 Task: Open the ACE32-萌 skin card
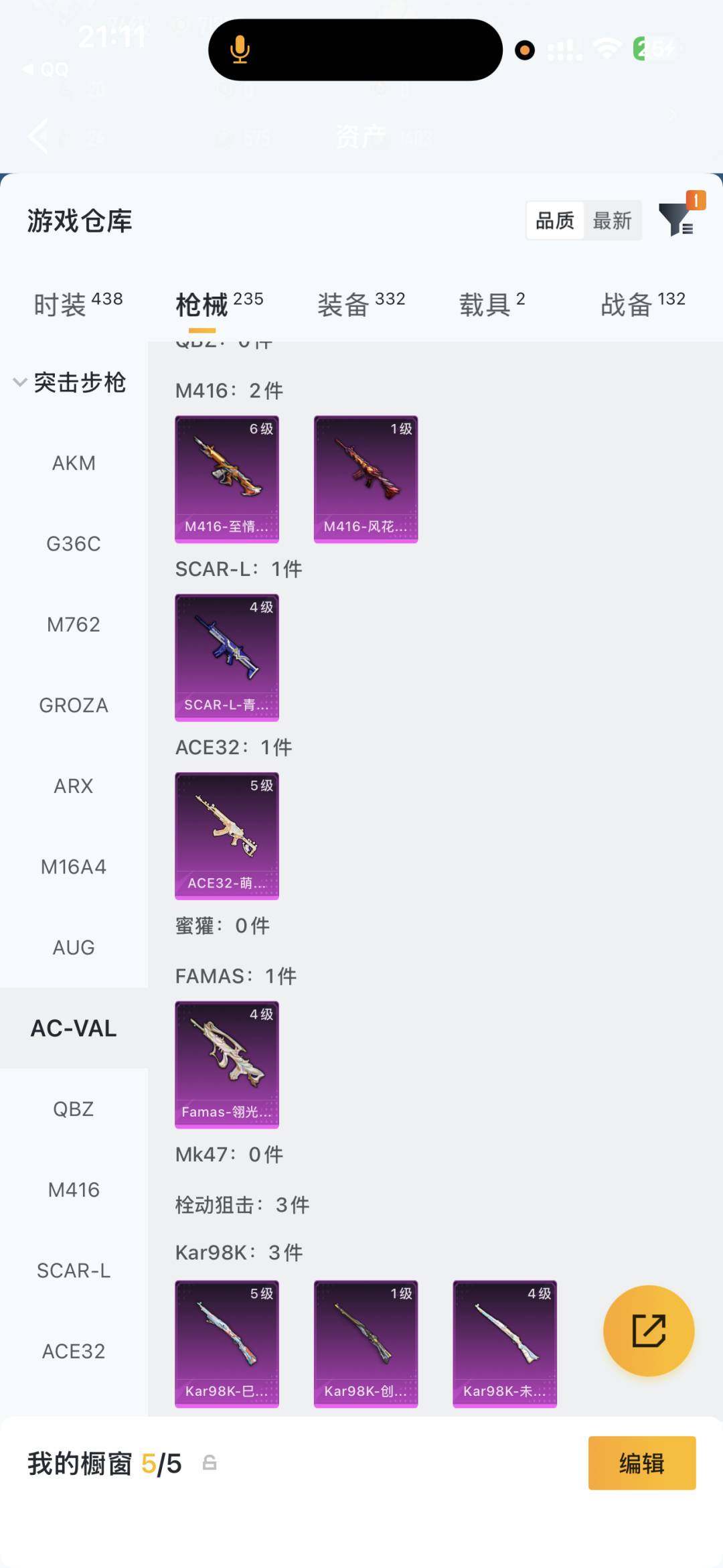227,835
